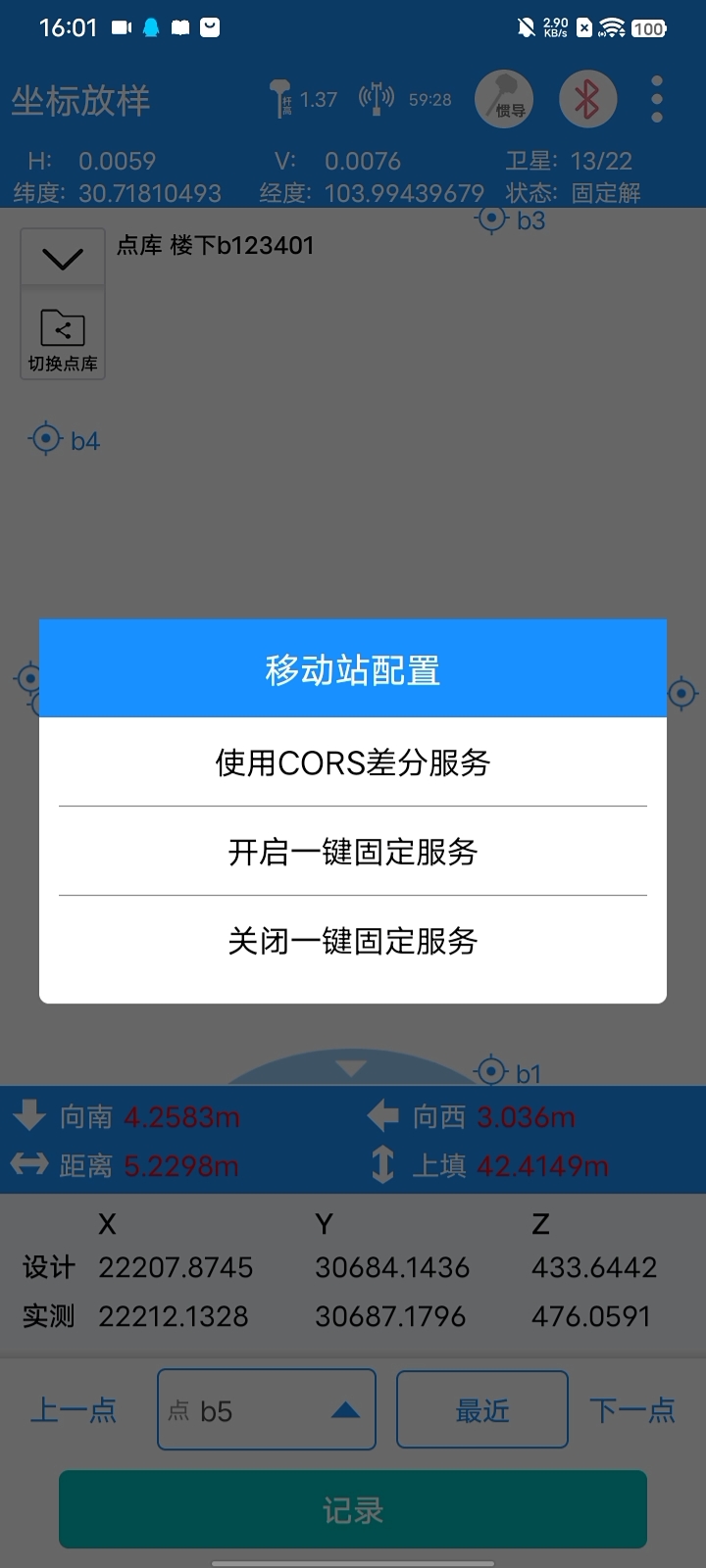The width and height of the screenshot is (706, 1568).
Task: Go to 上一点 previous point
Action: 74,1410
